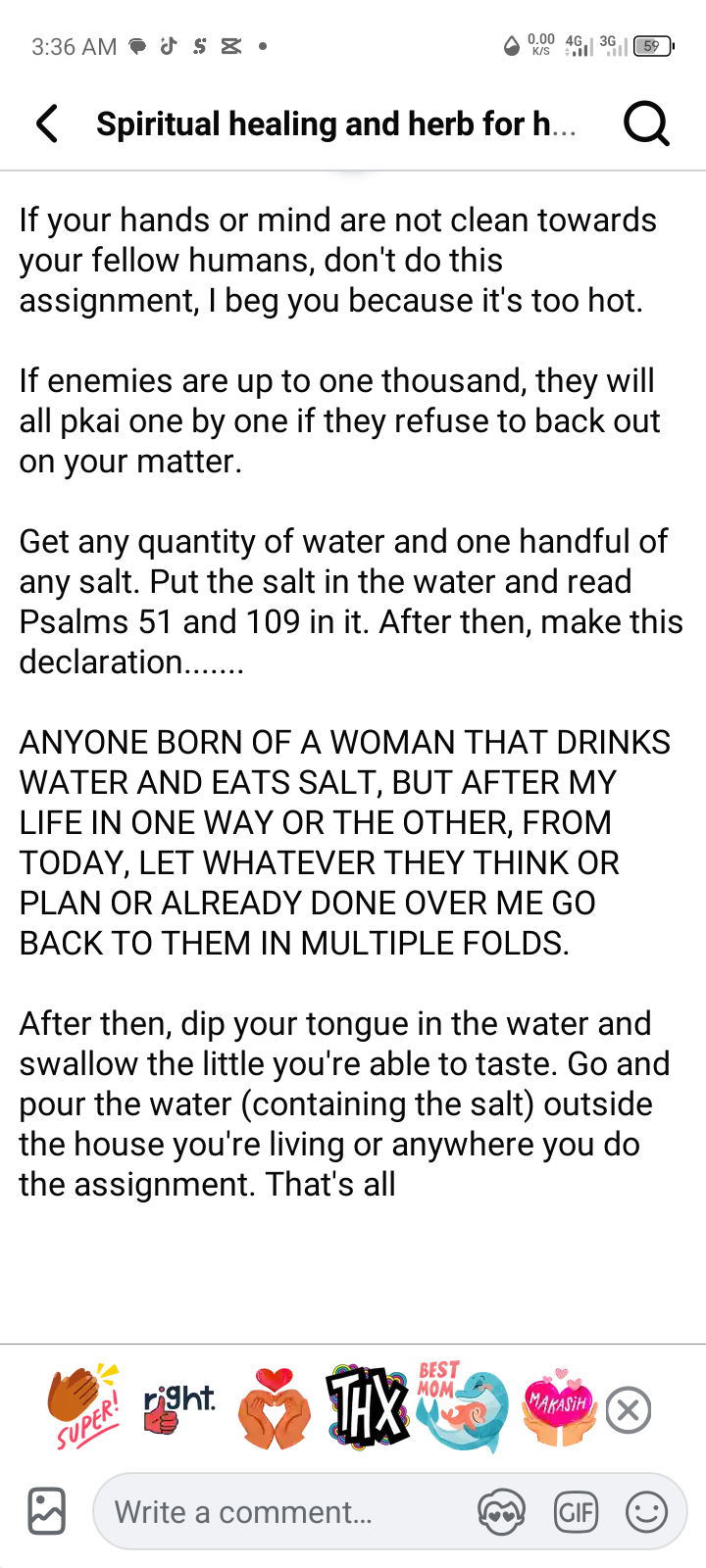The width and height of the screenshot is (706, 1568).
Task: Open search in the group header
Action: click(646, 124)
